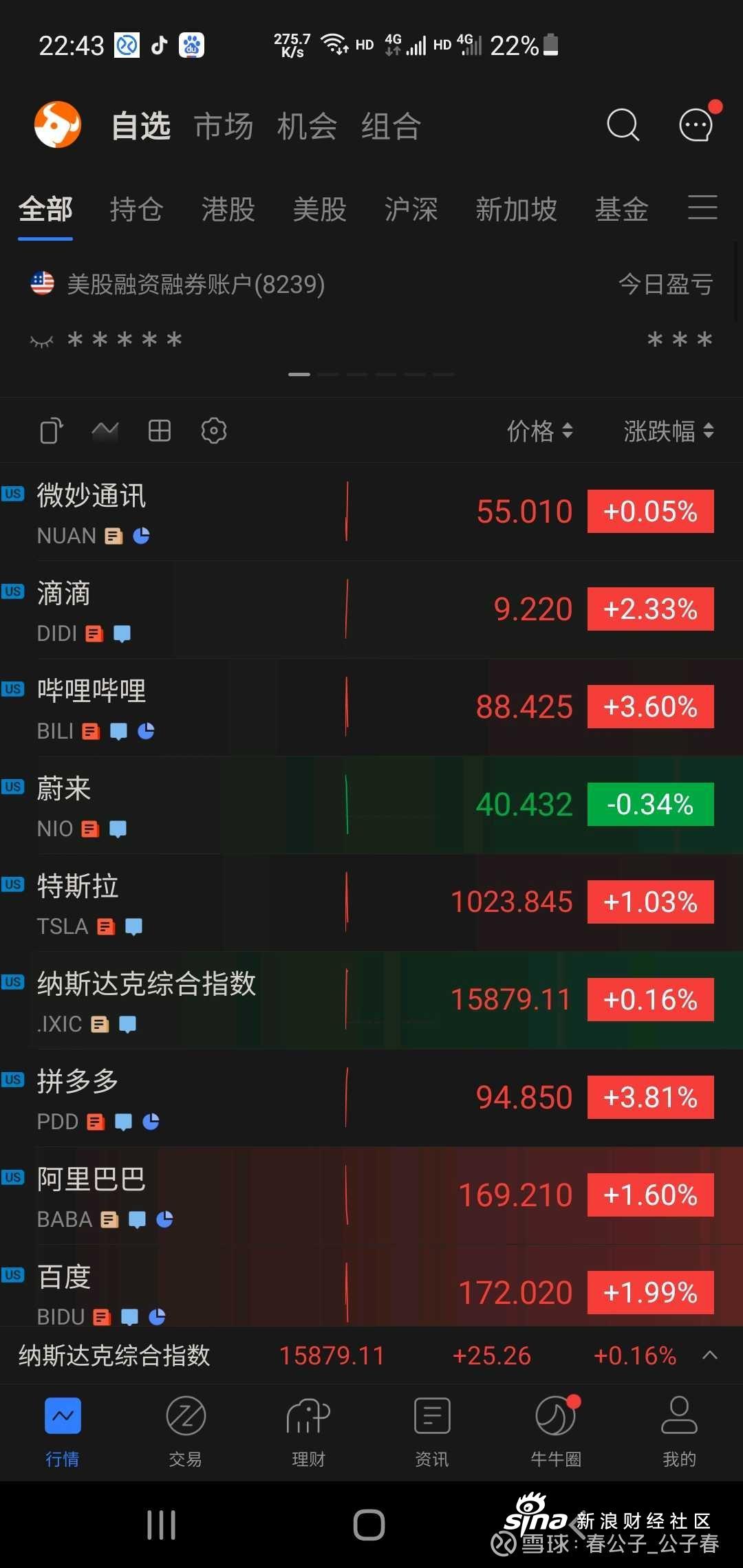Open the watchlist groups hamburger menu
Image resolution: width=743 pixels, height=1568 pixels.
pyautogui.click(x=702, y=208)
